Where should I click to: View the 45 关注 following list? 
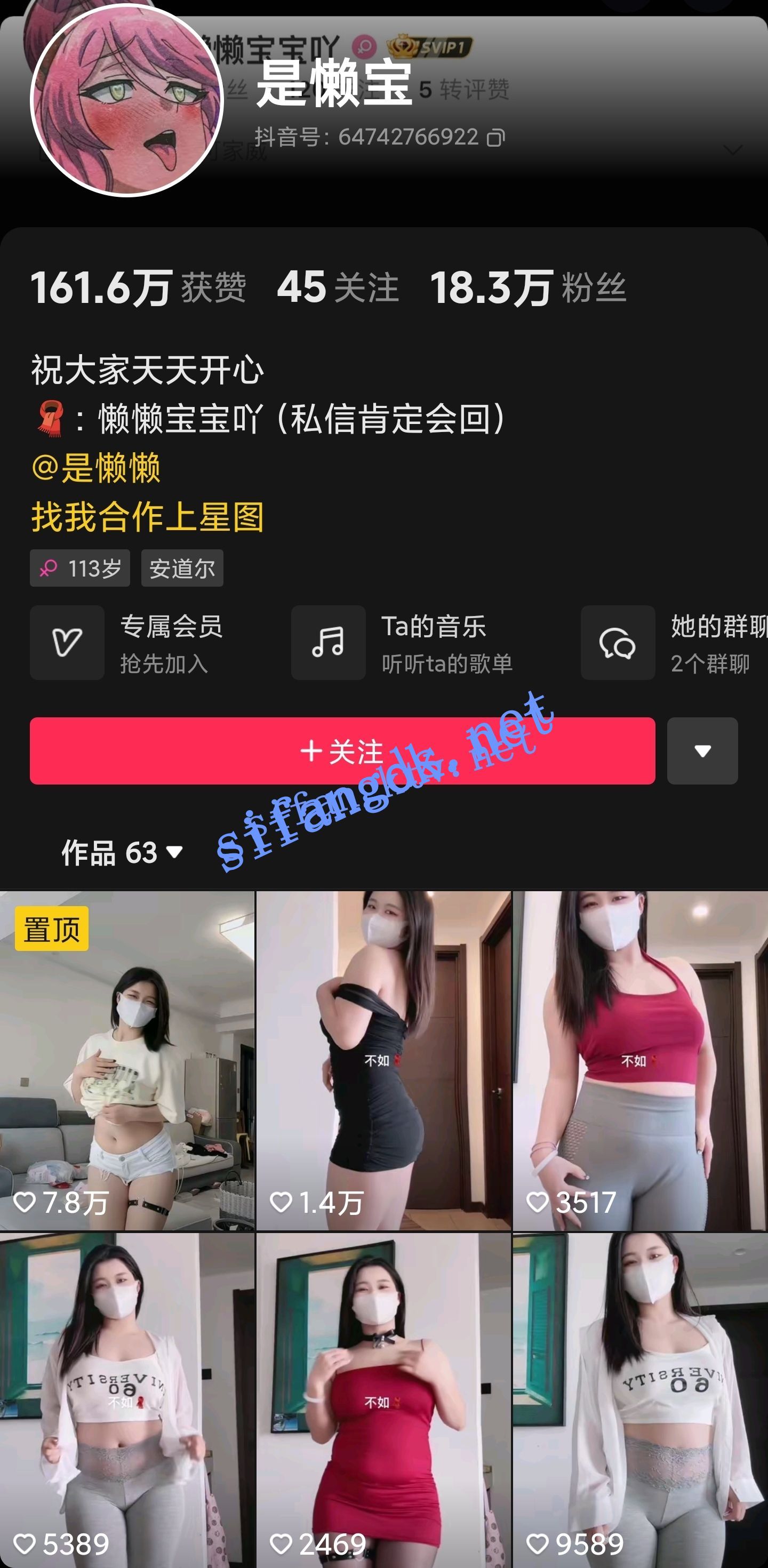[x=338, y=287]
